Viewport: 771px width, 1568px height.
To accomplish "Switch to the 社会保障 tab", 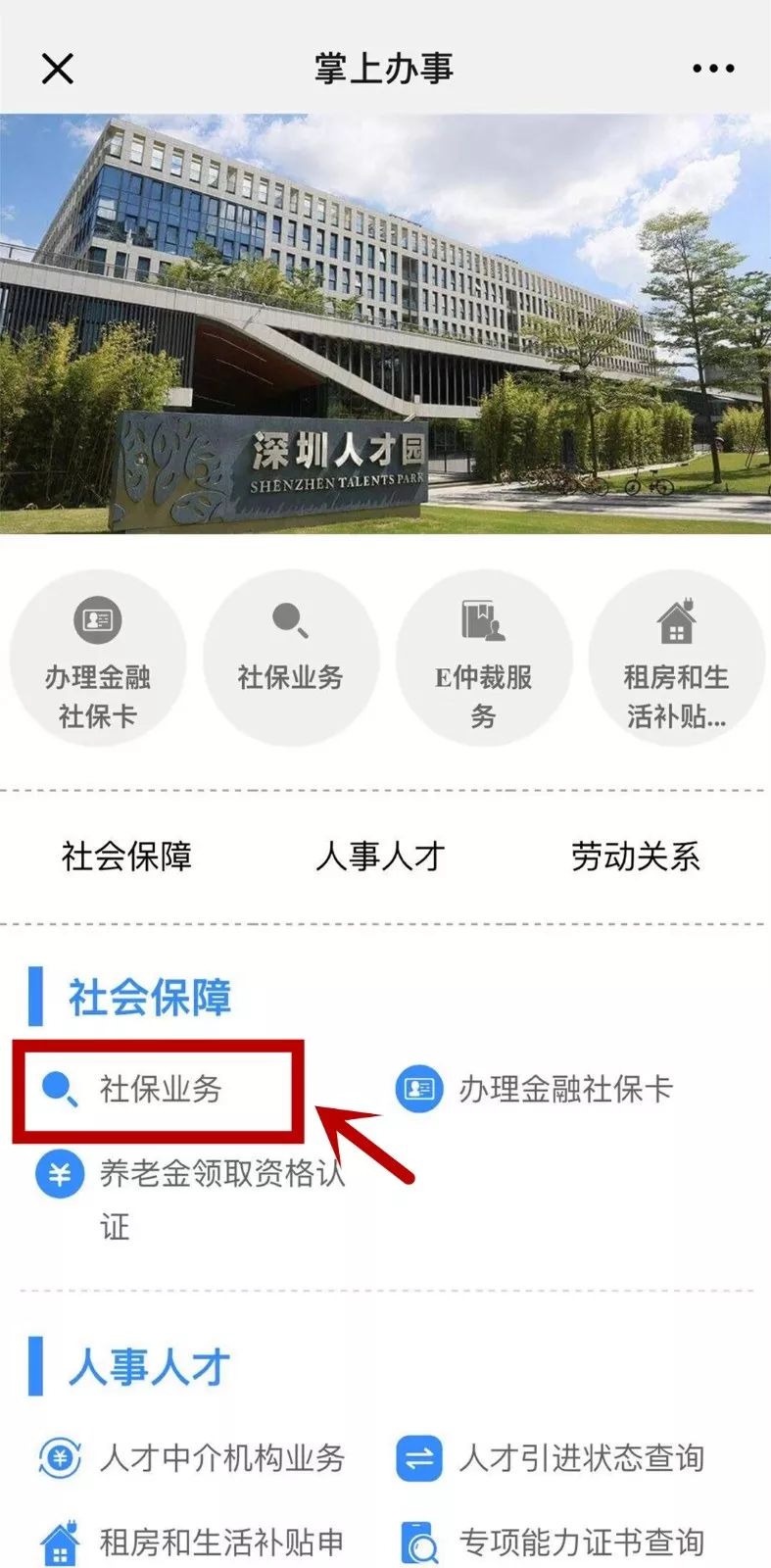I will (x=128, y=856).
